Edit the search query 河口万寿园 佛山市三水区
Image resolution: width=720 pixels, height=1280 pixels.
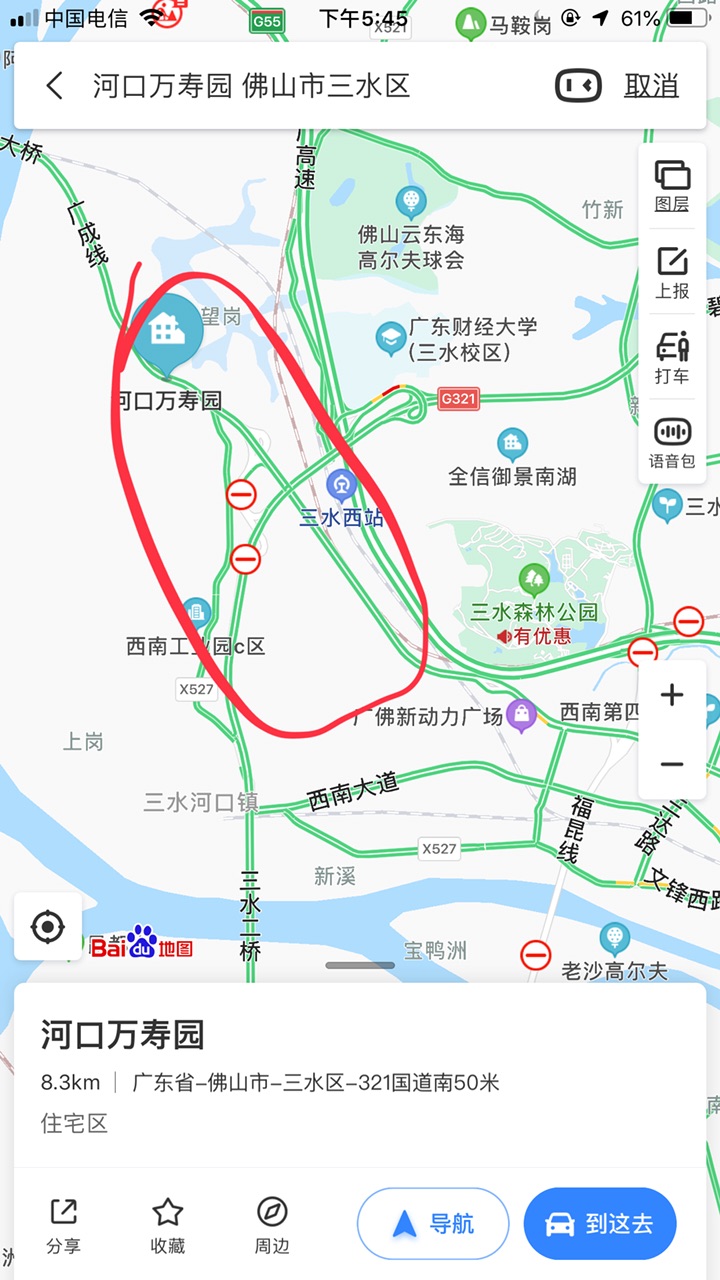(252, 86)
